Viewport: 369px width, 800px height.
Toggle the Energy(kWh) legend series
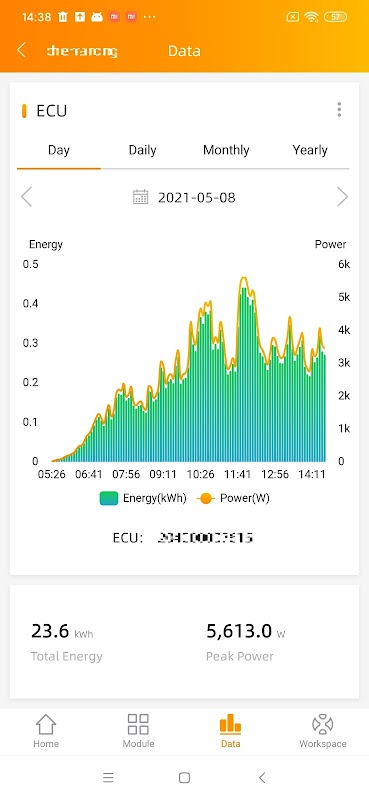pos(142,498)
